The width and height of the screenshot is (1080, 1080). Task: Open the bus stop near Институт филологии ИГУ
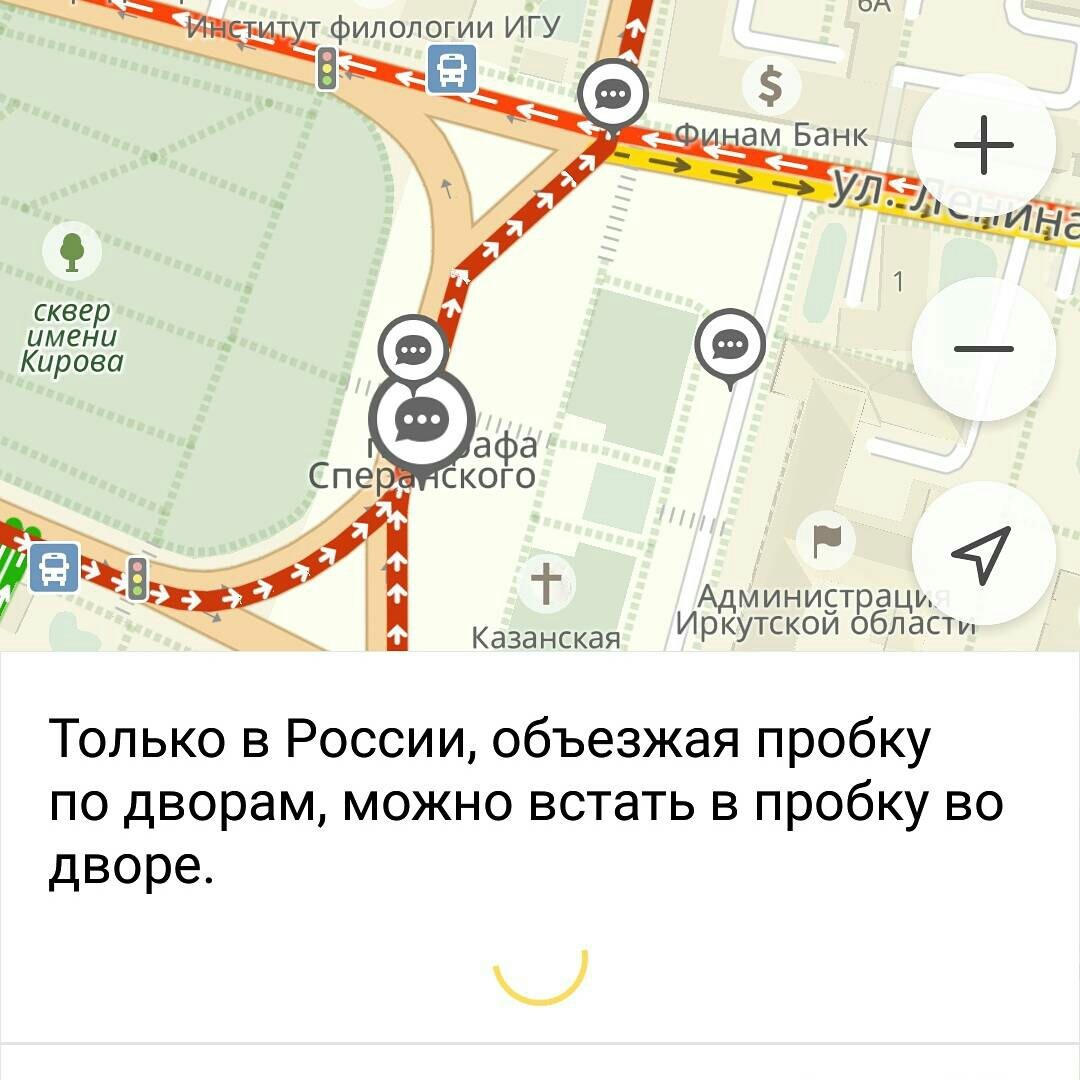coord(452,71)
